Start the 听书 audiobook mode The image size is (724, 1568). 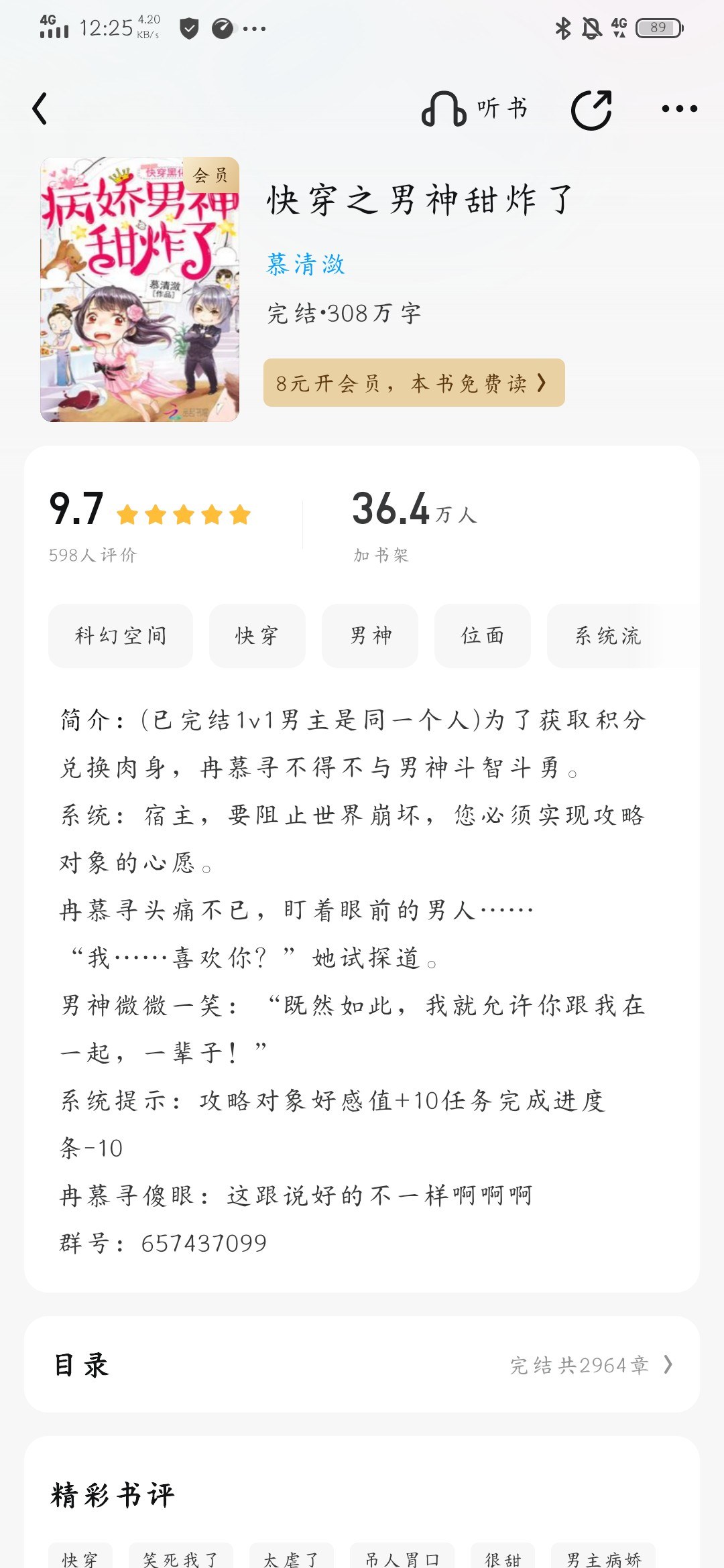(x=475, y=109)
